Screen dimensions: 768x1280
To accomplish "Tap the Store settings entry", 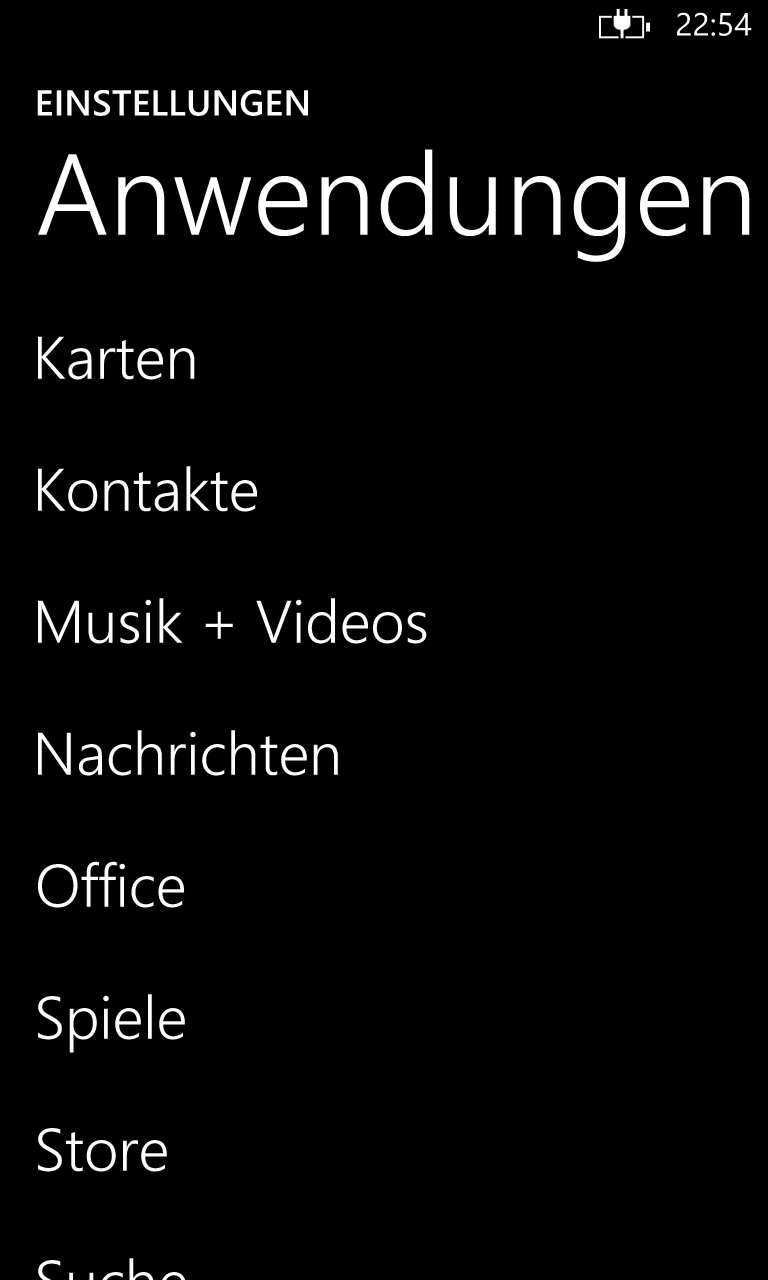I will tap(102, 1151).
